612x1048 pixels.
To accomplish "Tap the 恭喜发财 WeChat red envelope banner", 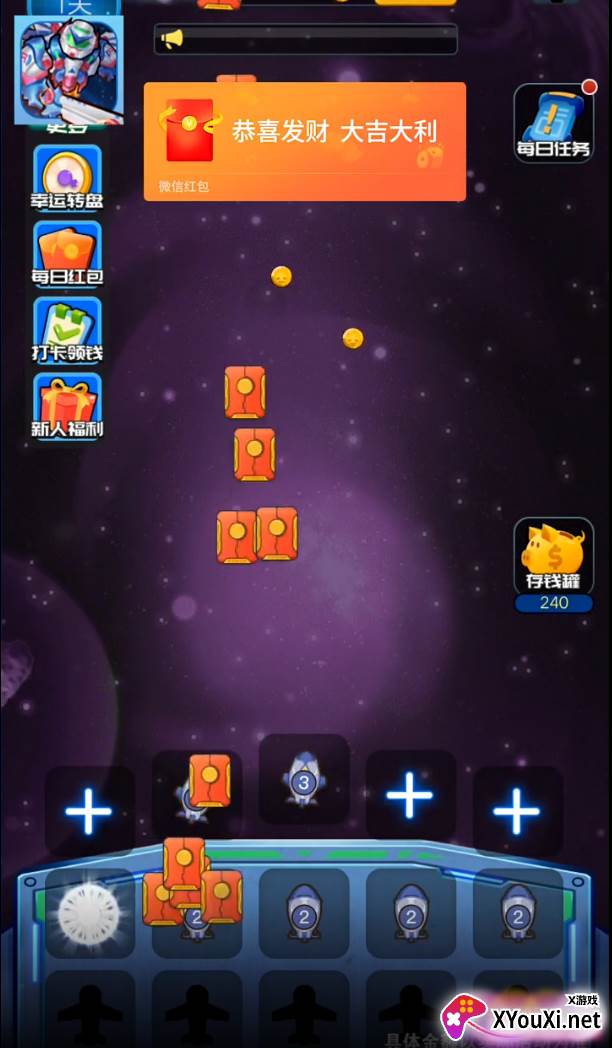I will click(305, 141).
